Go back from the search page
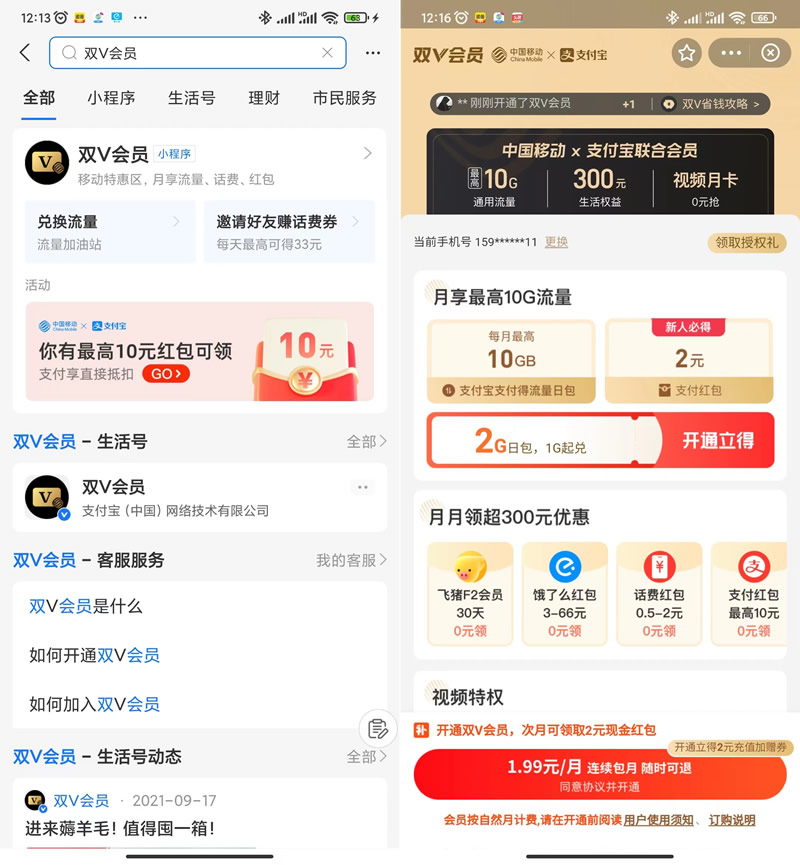 point(25,53)
